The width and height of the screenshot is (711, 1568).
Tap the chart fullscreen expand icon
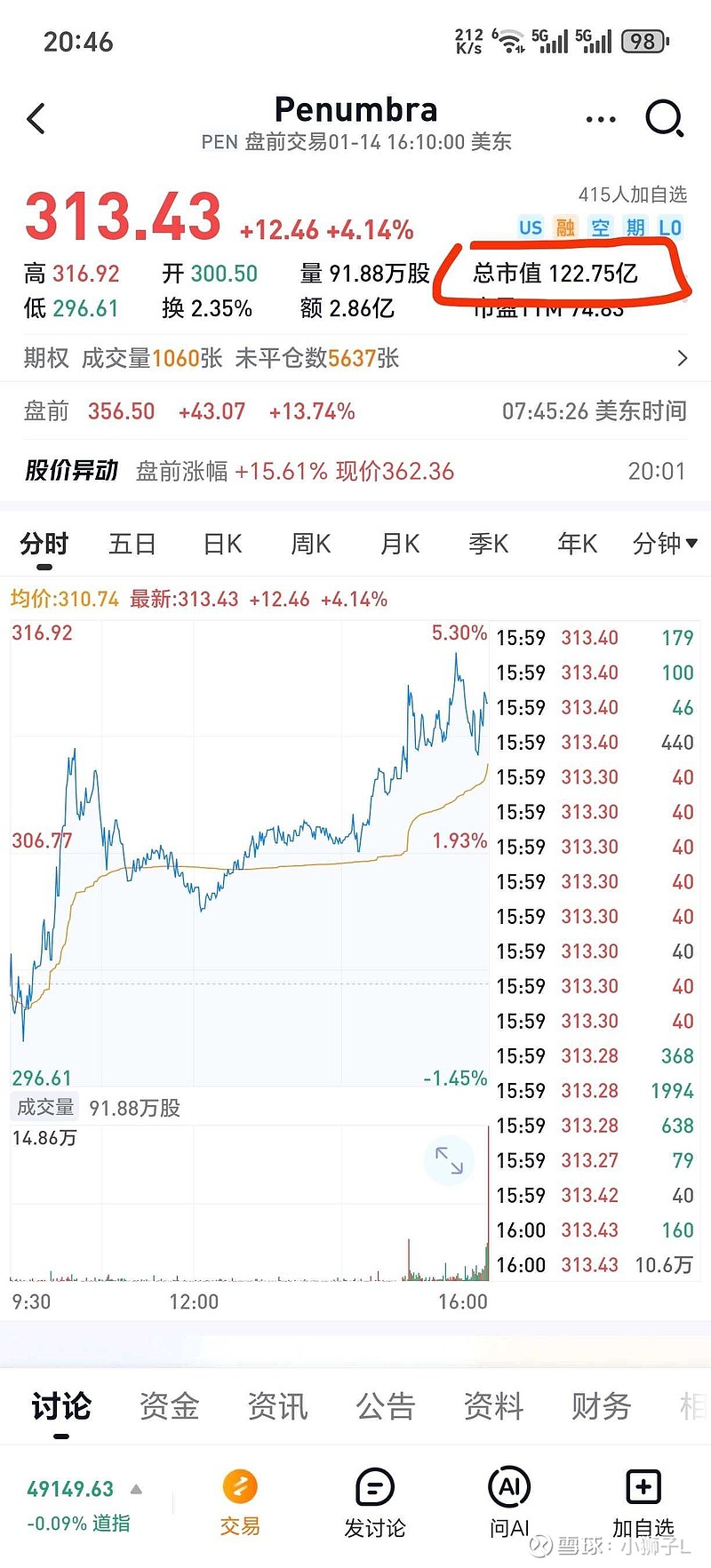click(450, 1160)
